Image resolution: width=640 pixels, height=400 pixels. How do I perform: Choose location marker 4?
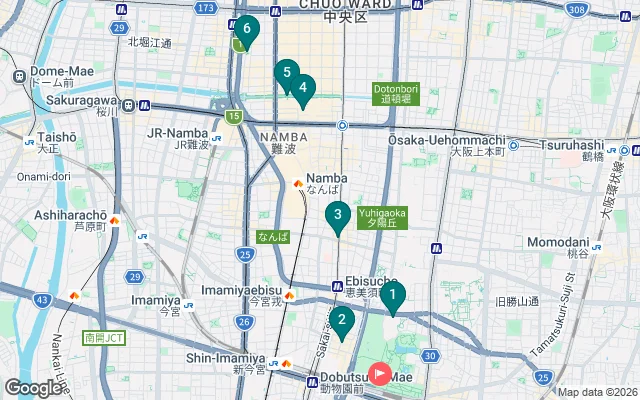click(302, 89)
